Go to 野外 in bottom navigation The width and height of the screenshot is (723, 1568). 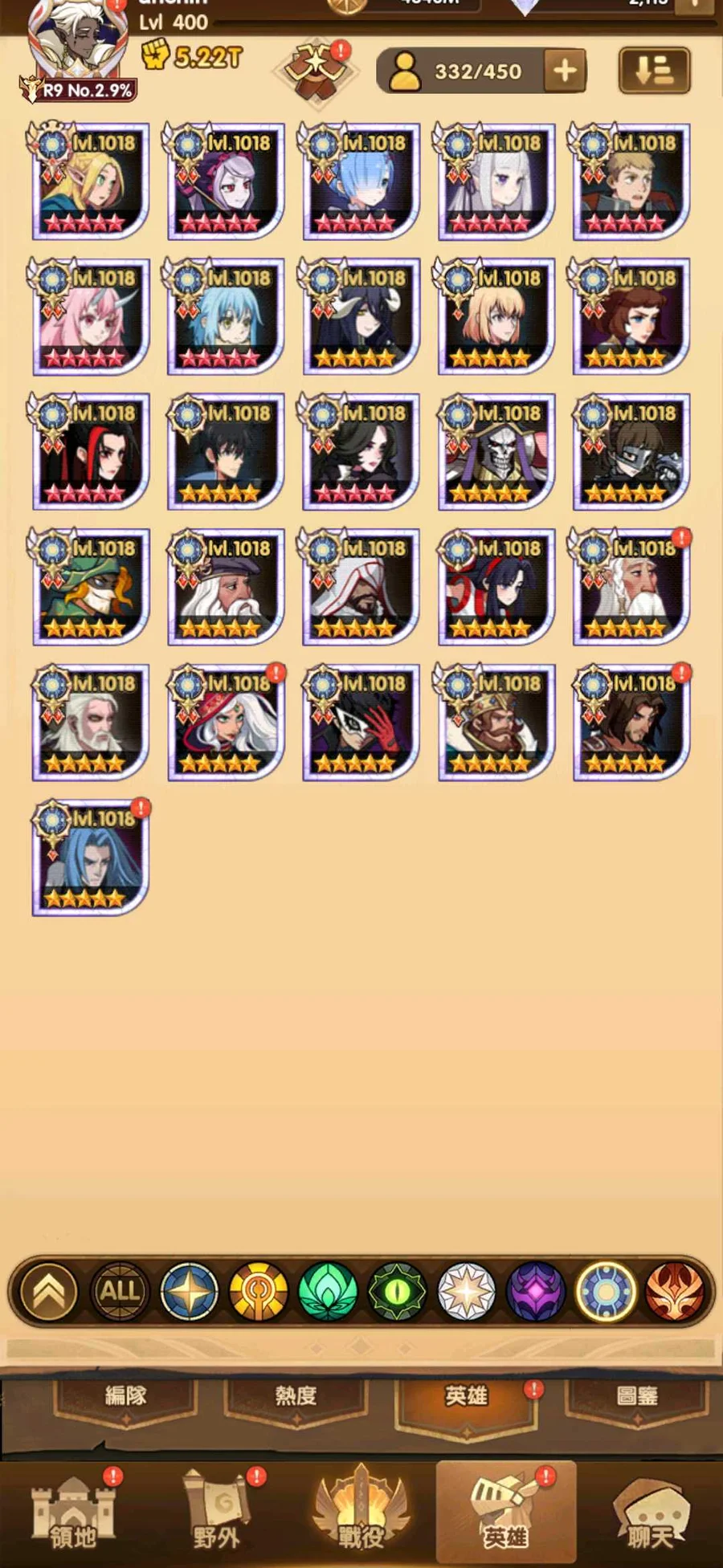[217, 1513]
